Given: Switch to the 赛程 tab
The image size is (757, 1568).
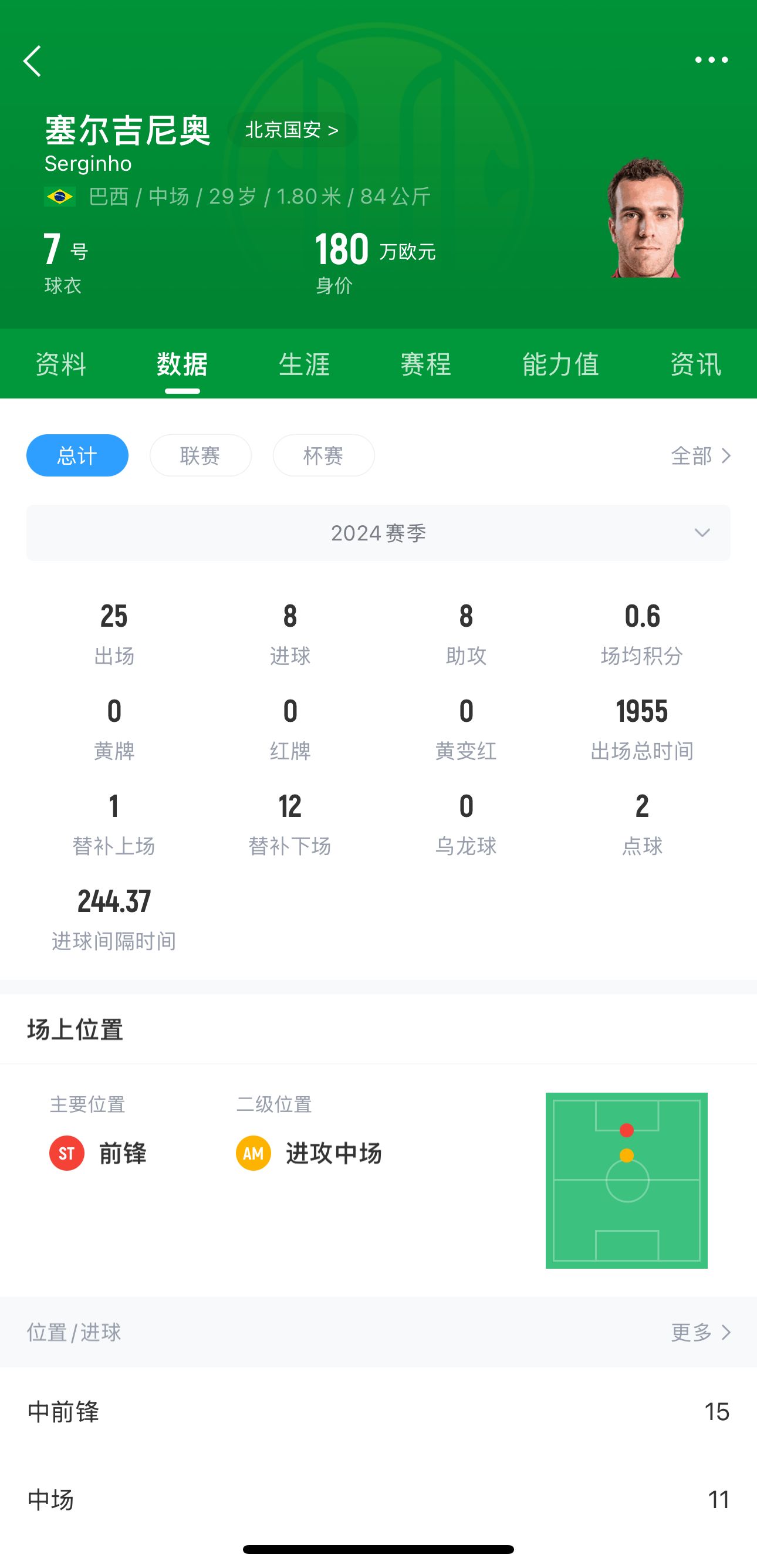Looking at the screenshot, I should tap(426, 364).
